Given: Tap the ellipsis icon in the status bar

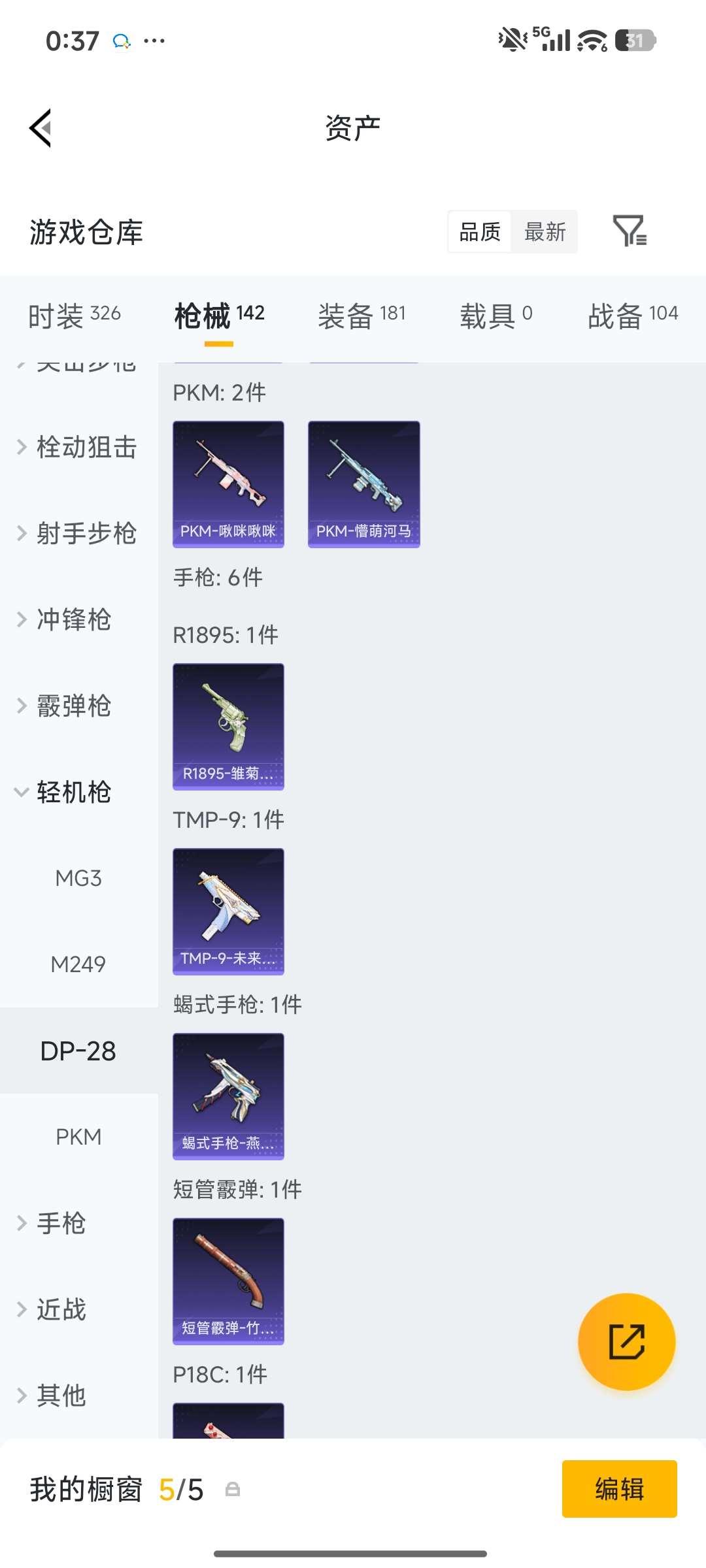Looking at the screenshot, I should (154, 41).
